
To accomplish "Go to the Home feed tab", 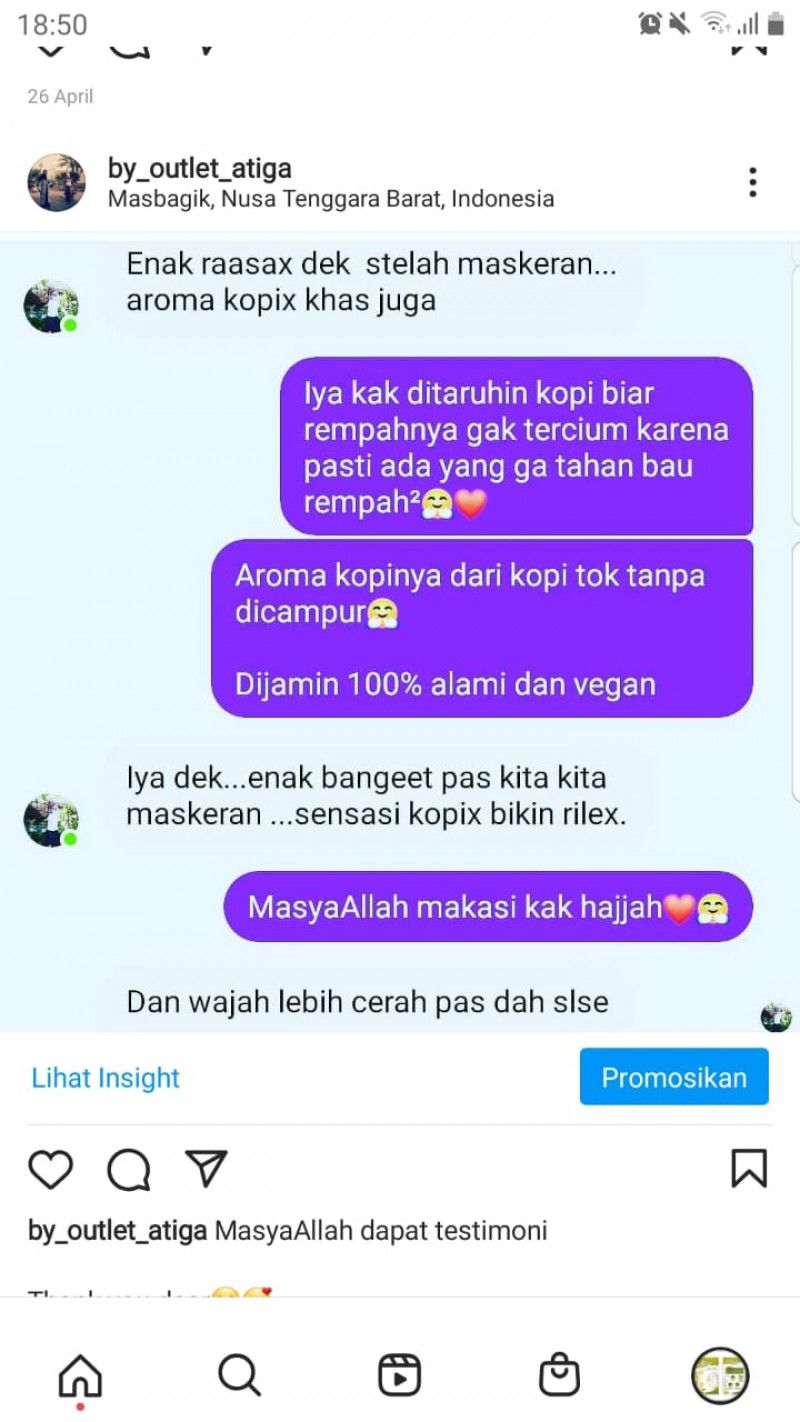I will tap(80, 1376).
